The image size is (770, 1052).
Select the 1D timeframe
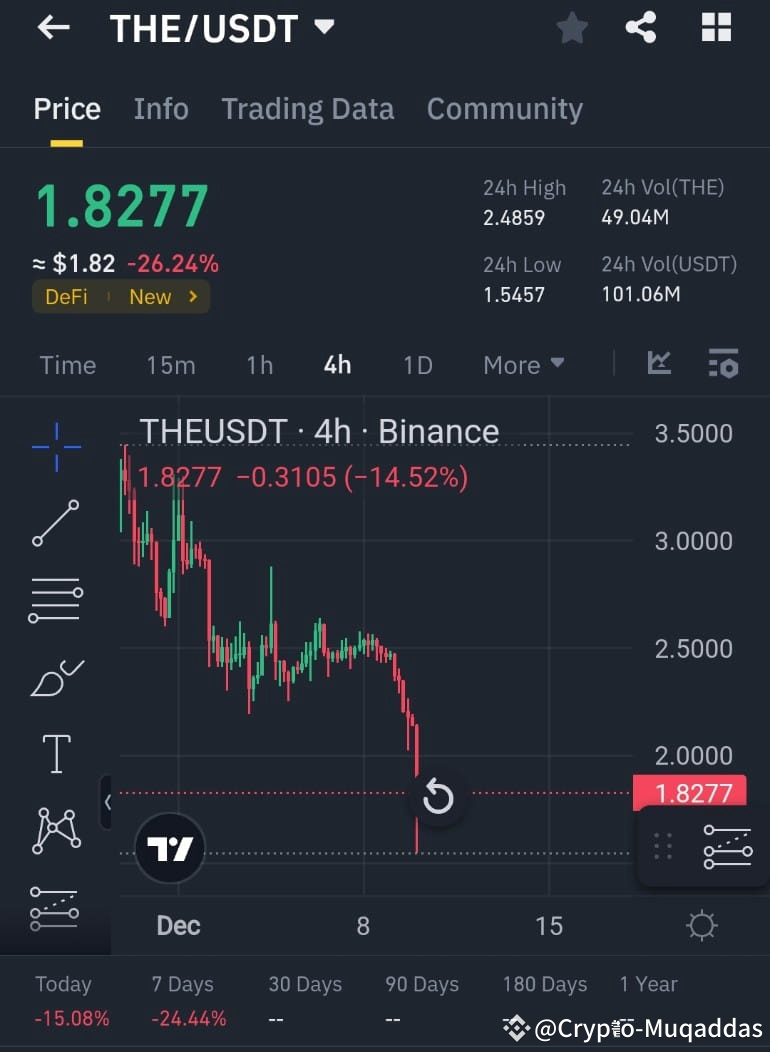pos(417,364)
